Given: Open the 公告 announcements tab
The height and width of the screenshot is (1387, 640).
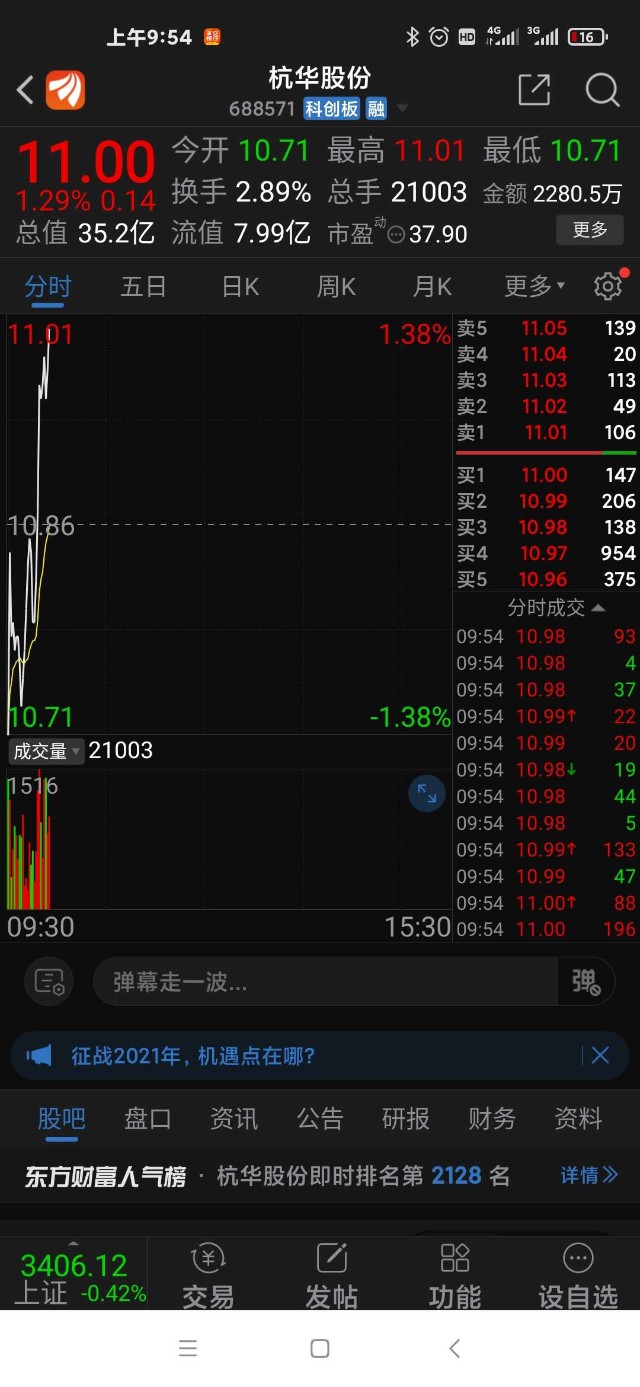Looking at the screenshot, I should (320, 1118).
